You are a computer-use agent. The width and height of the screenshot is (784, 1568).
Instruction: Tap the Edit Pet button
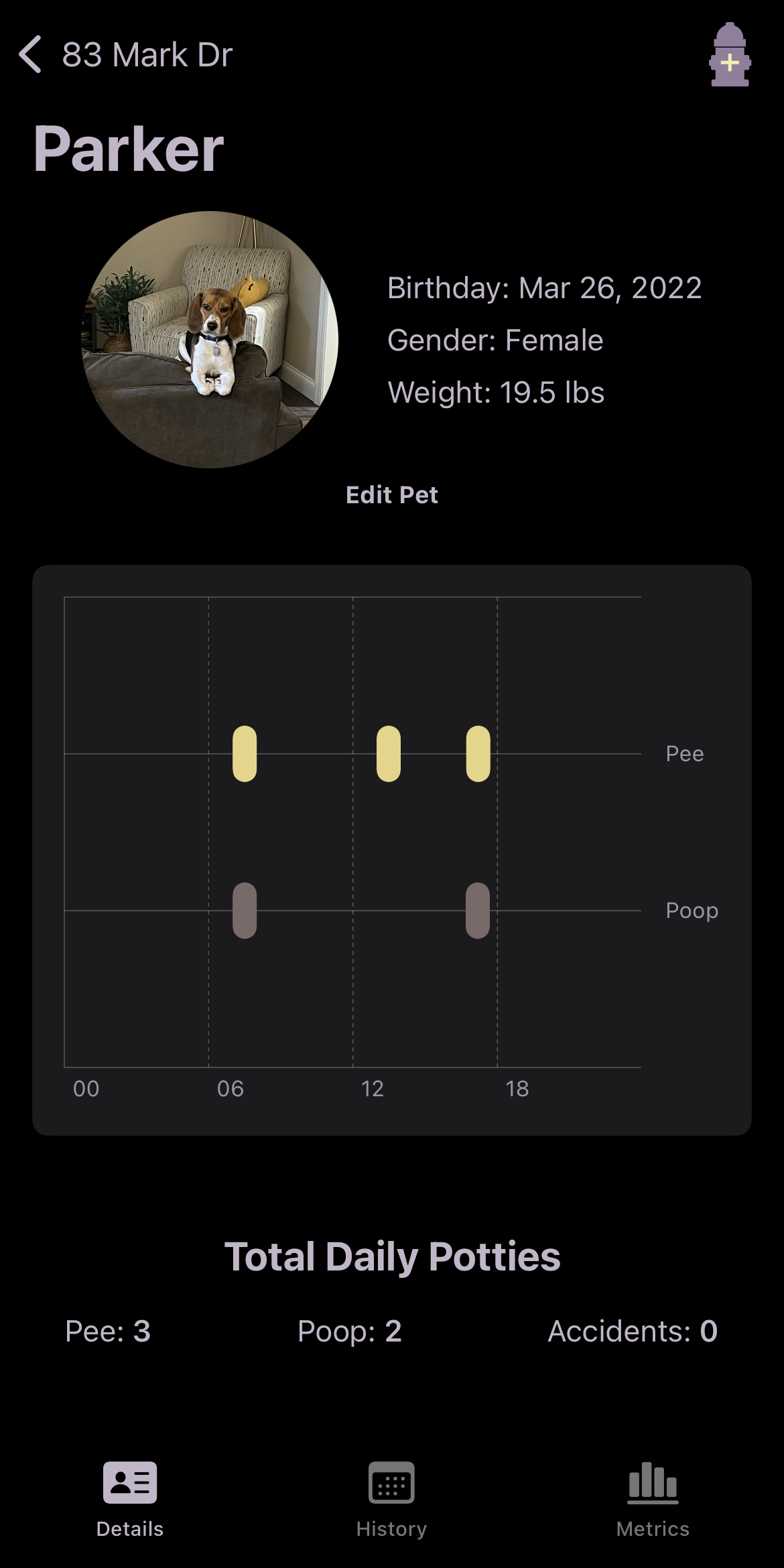pos(392,495)
